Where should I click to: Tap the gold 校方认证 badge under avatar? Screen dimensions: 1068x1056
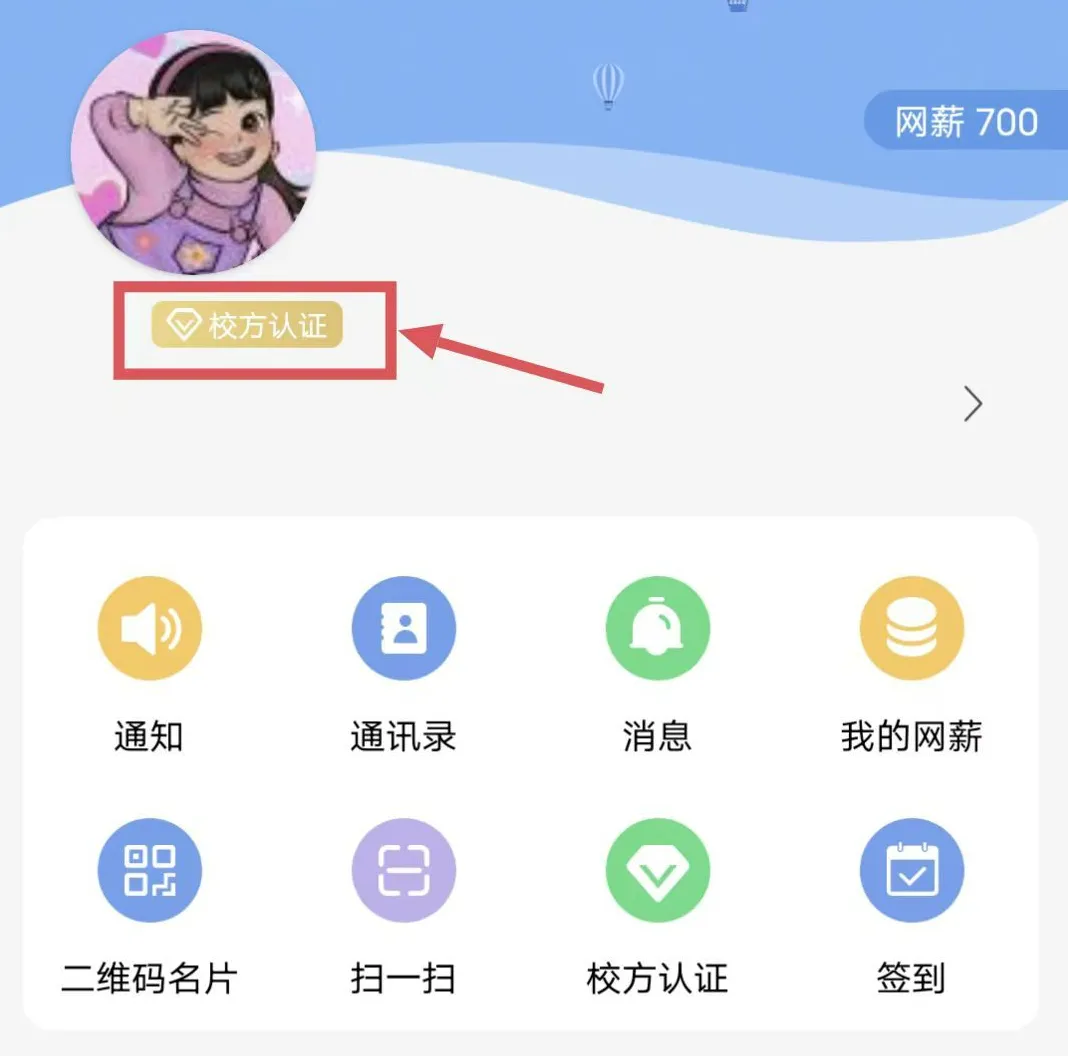[x=247, y=326]
